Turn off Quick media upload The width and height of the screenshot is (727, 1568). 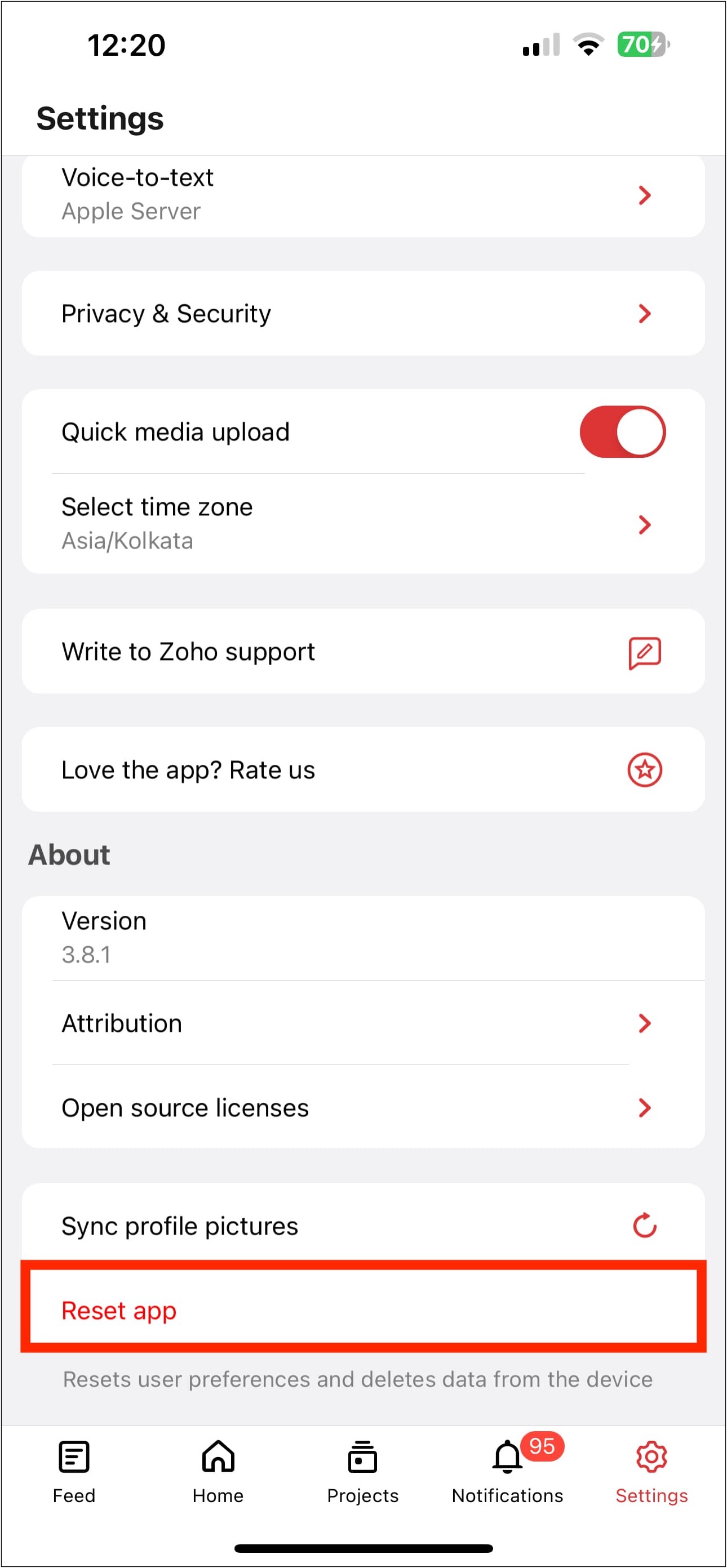pyautogui.click(x=622, y=431)
